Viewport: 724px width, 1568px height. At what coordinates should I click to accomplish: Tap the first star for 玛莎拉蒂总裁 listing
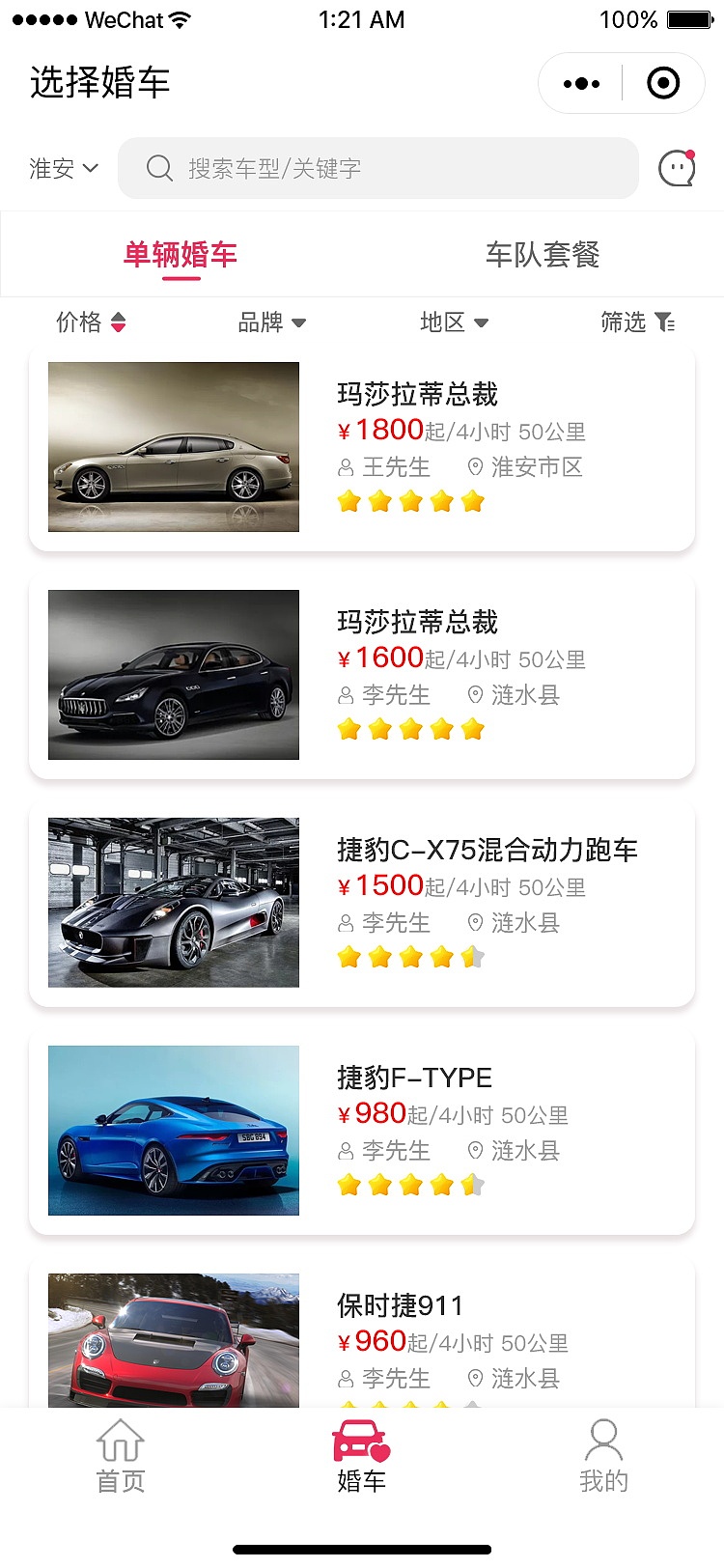348,501
